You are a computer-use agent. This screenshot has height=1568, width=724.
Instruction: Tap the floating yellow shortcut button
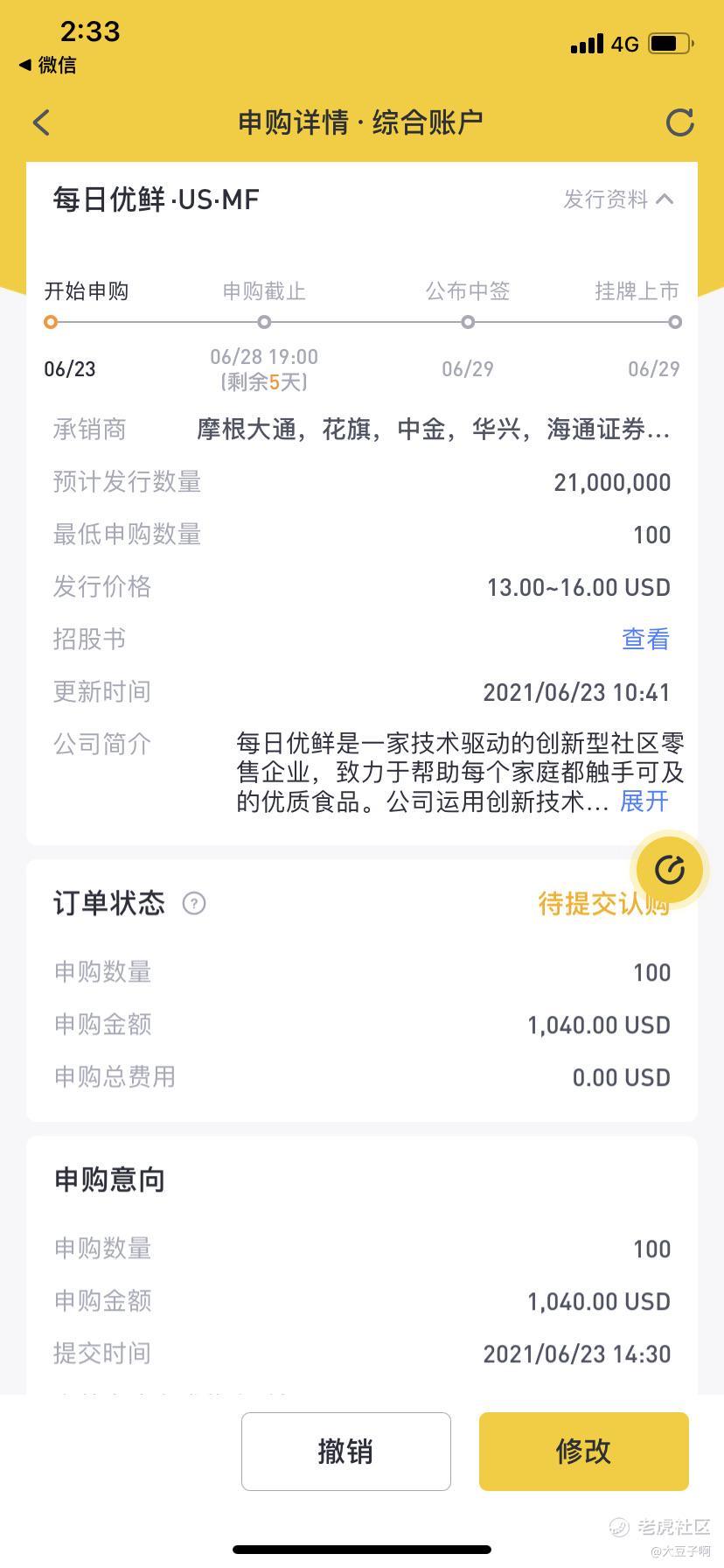pos(669,870)
